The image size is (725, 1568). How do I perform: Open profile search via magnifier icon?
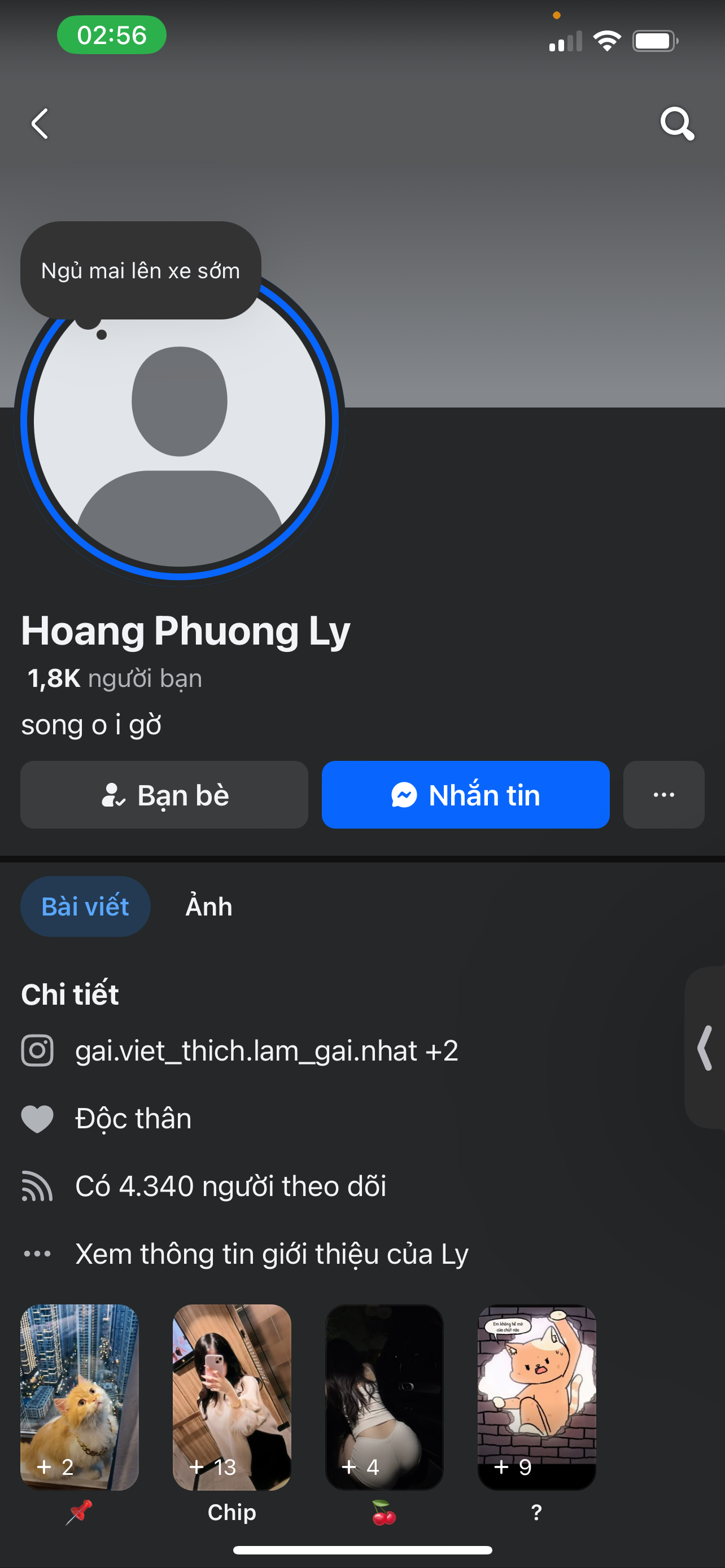676,124
